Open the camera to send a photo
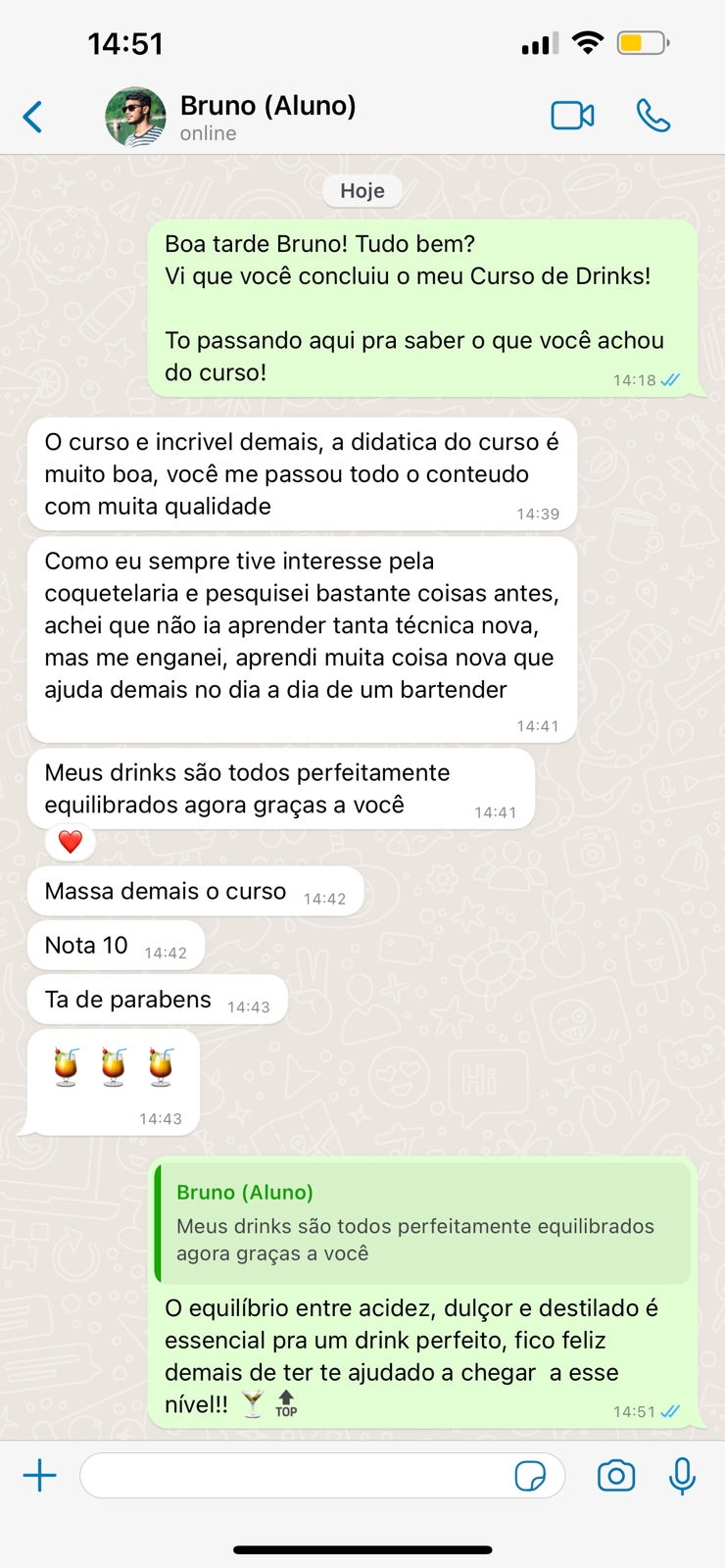Image resolution: width=725 pixels, height=1568 pixels. click(x=616, y=1475)
